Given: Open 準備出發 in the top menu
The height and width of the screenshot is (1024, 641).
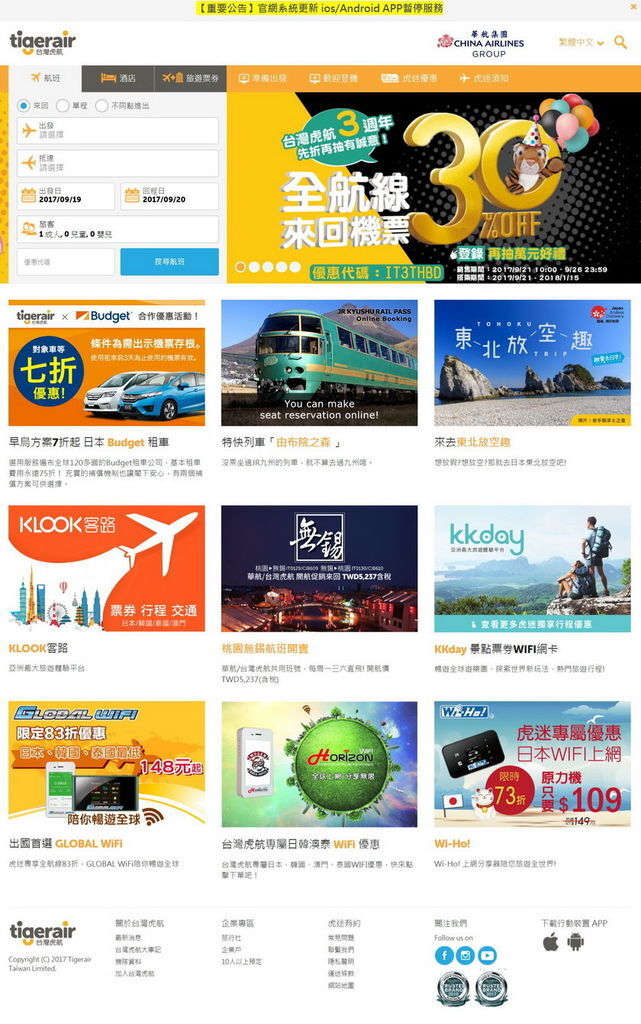Looking at the screenshot, I should click(263, 78).
